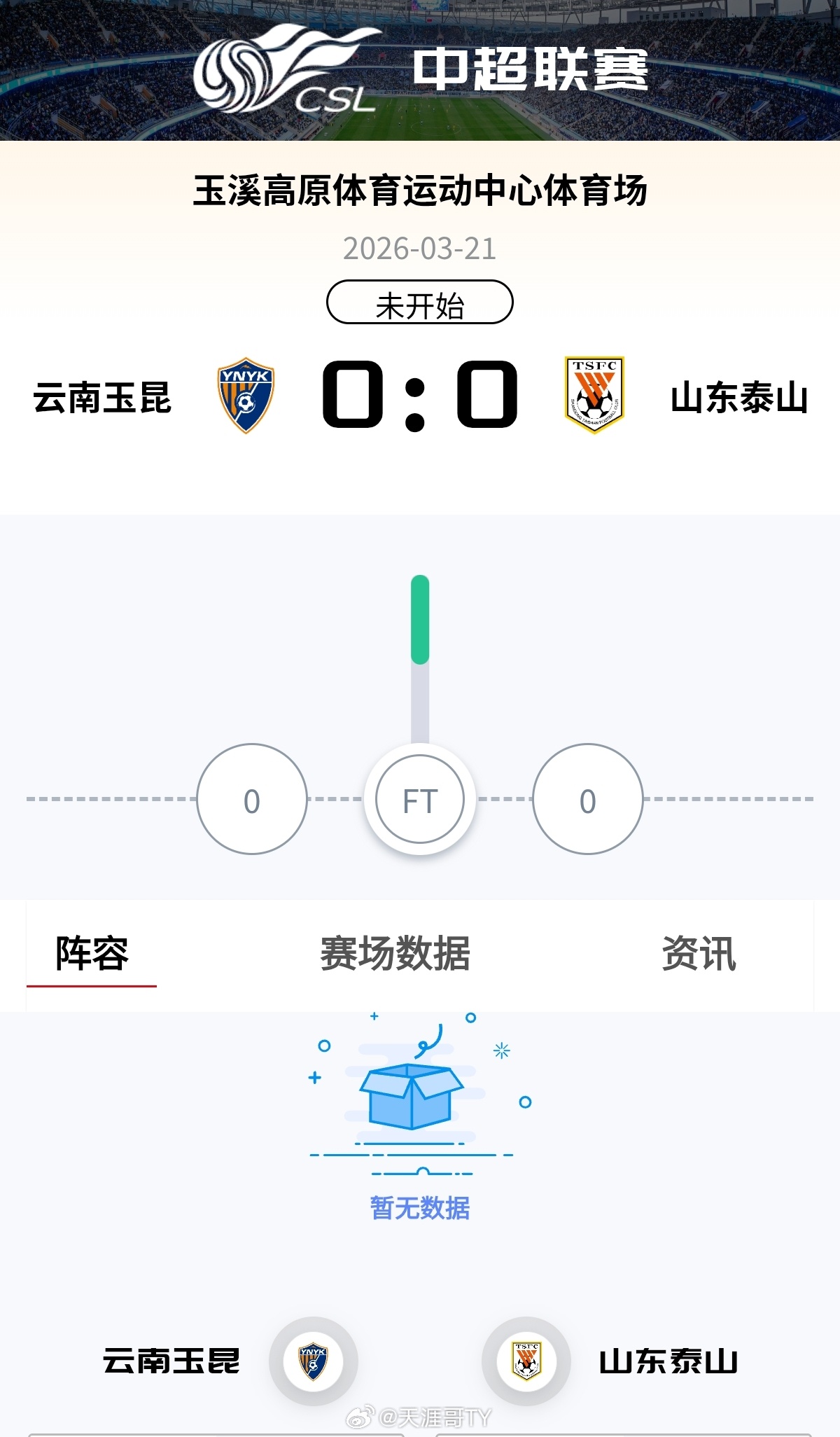This screenshot has height=1437, width=840.
Task: Open the 玉溪高原体育运动中心体育场 venue link
Action: pos(420,190)
